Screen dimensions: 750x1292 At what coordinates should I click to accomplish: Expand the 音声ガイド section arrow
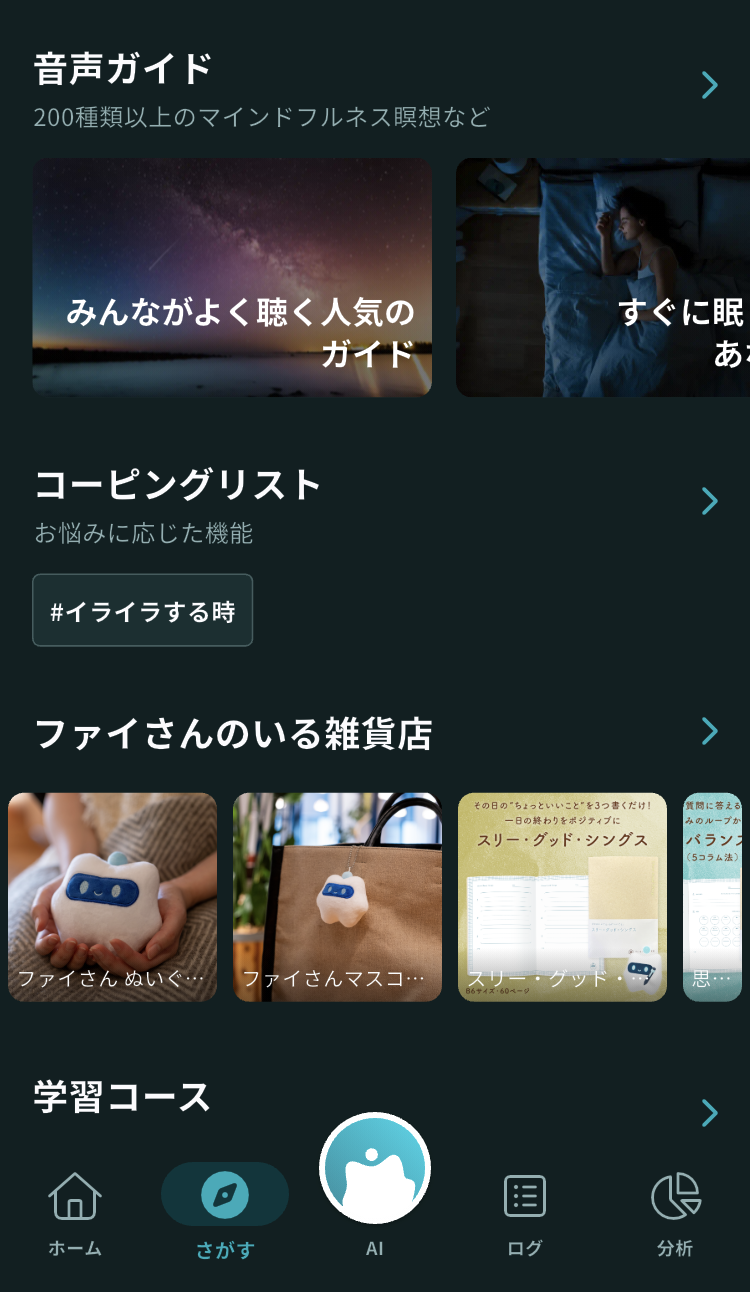tap(710, 86)
